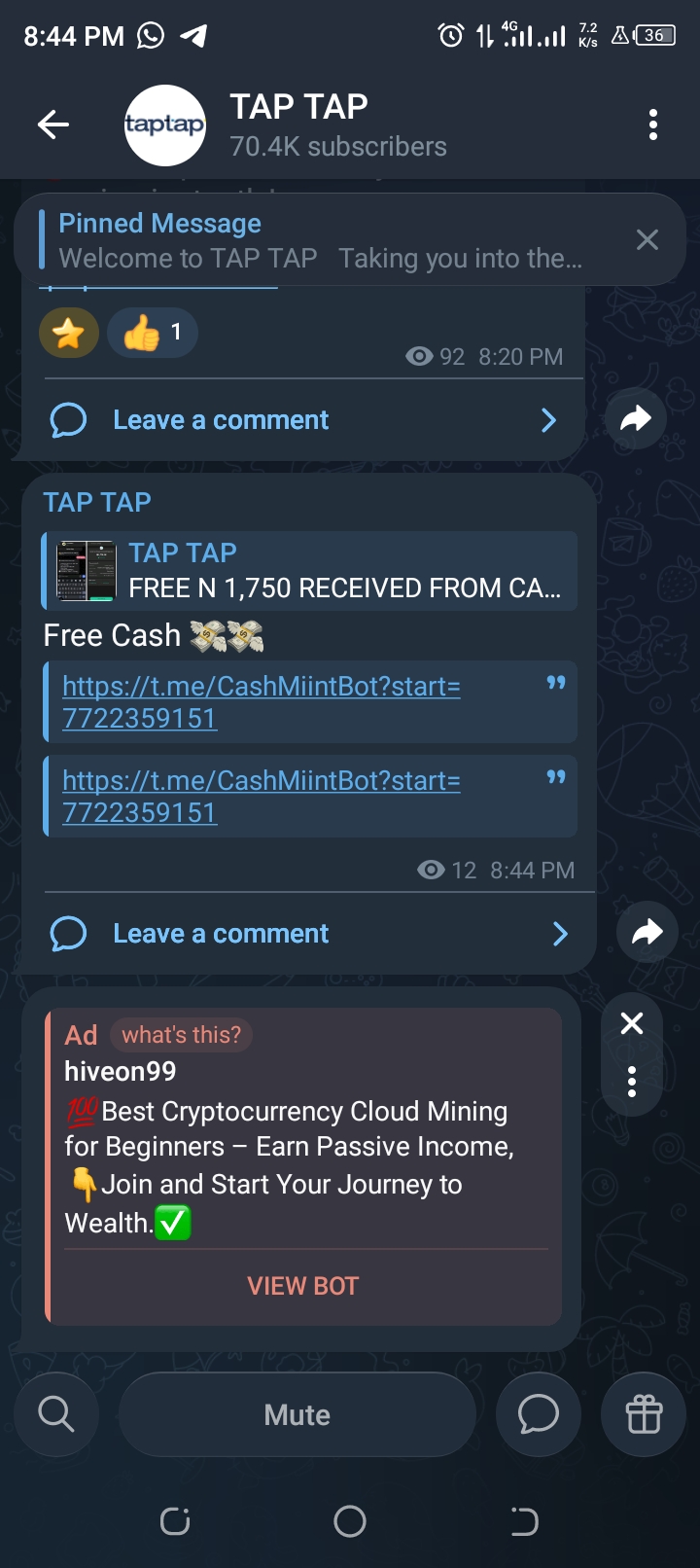
Task: Go back from TAP TAP channel
Action: (x=53, y=125)
